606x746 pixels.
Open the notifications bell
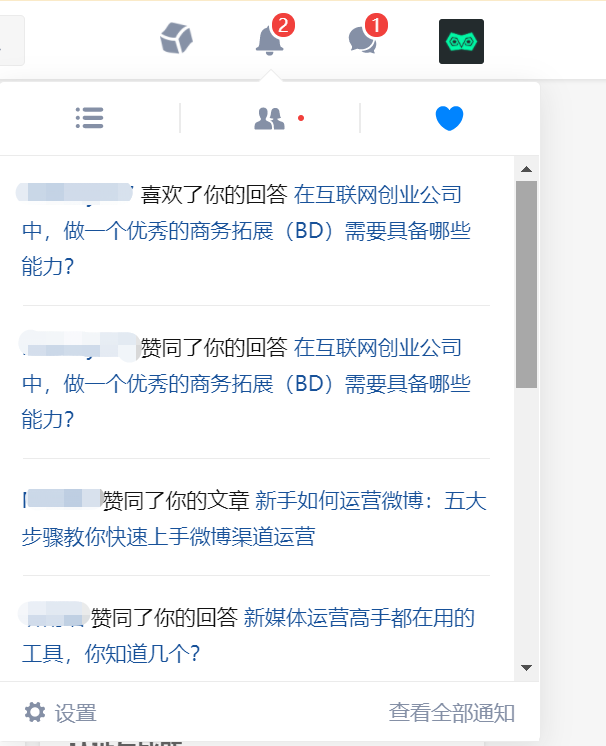[x=269, y=40]
